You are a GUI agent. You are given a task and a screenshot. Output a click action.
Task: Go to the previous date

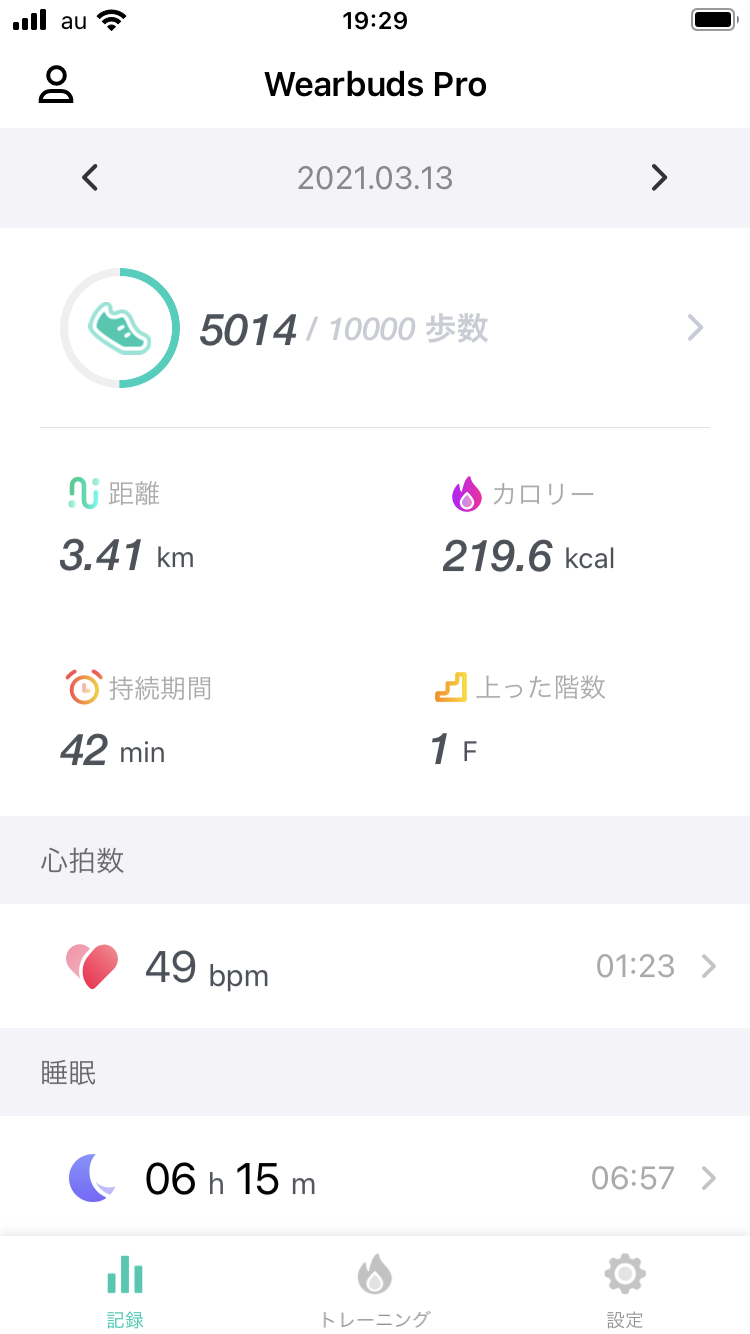click(90, 178)
